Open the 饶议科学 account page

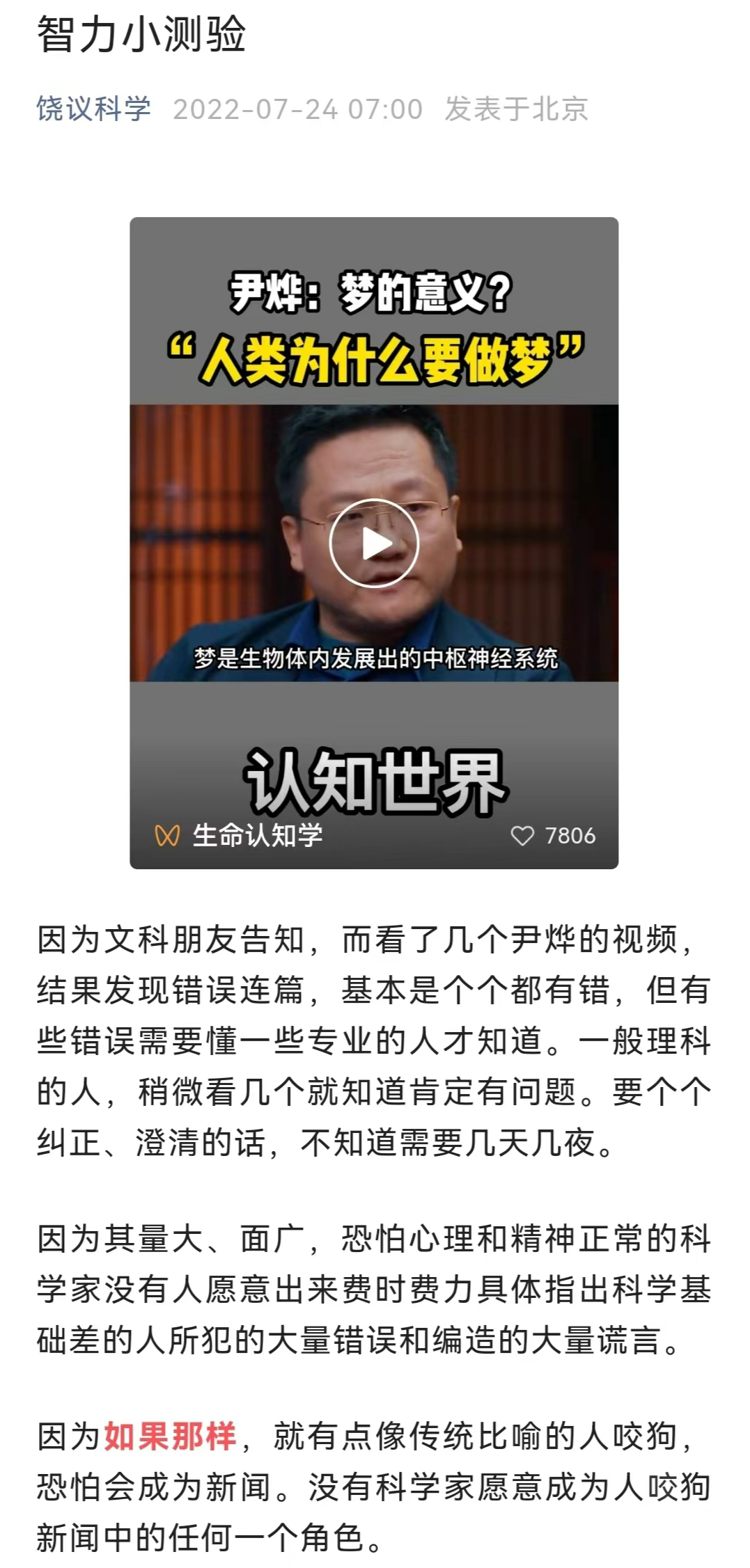point(93,109)
